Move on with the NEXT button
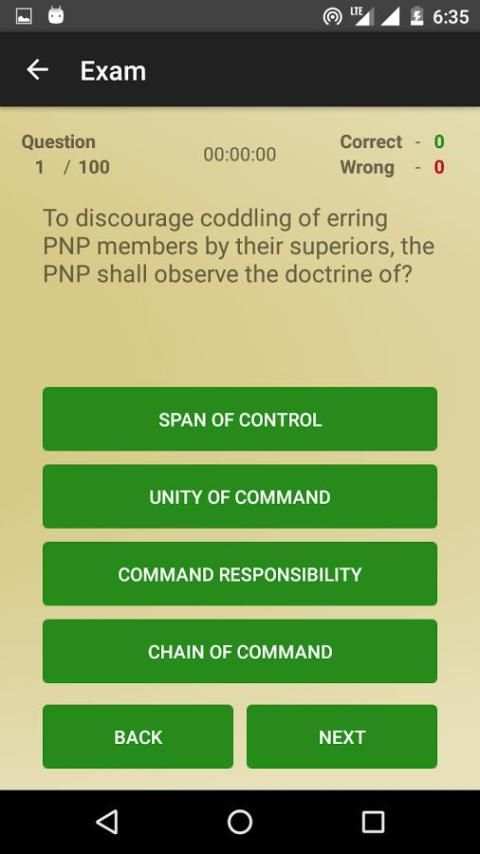This screenshot has height=854, width=480. coord(342,736)
